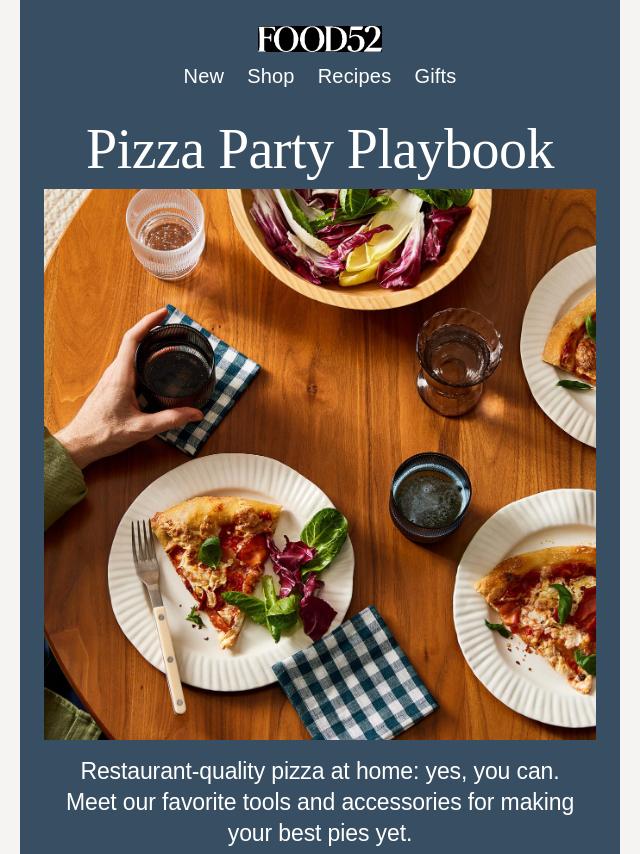Open the Pizza Party Playbook hero image
The width and height of the screenshot is (640, 854).
320,464
